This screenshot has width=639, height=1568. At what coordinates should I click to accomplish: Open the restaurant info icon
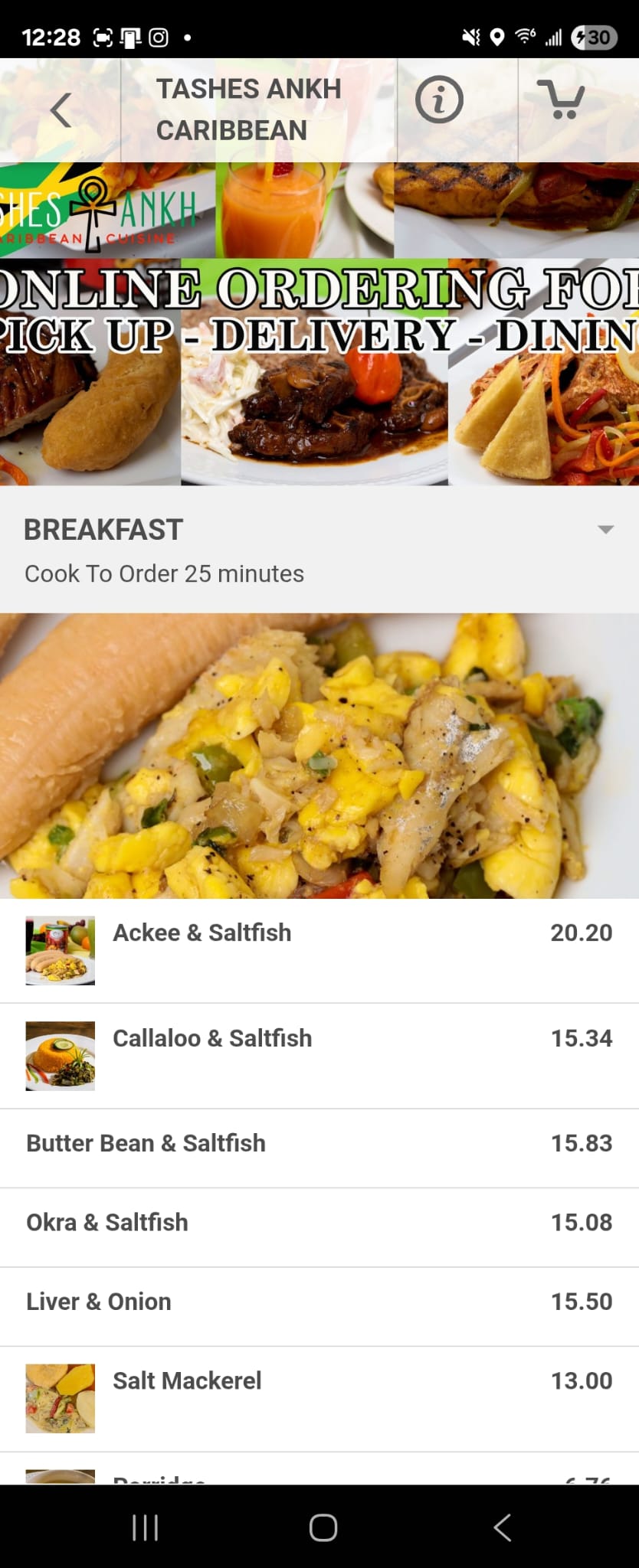tap(439, 100)
